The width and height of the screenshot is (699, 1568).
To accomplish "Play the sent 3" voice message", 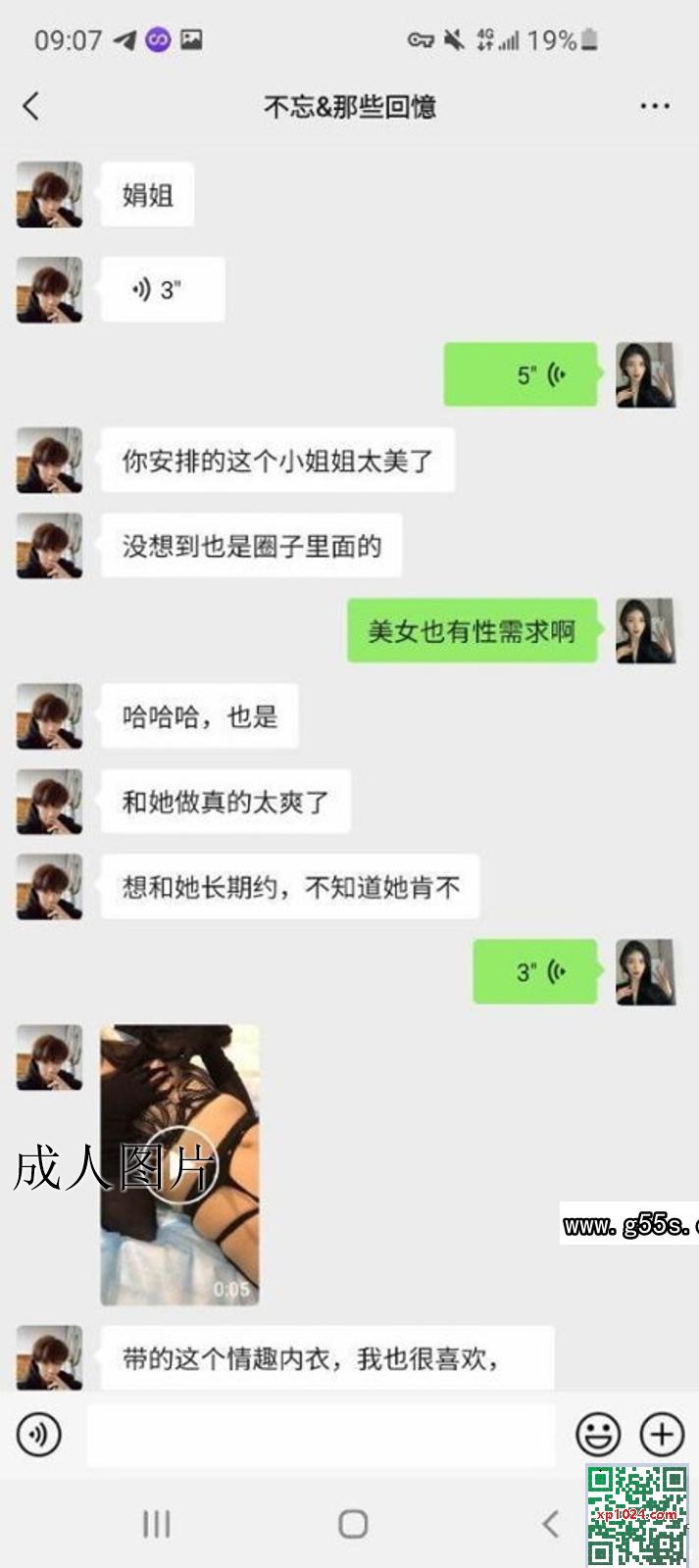I will pyautogui.click(x=535, y=972).
